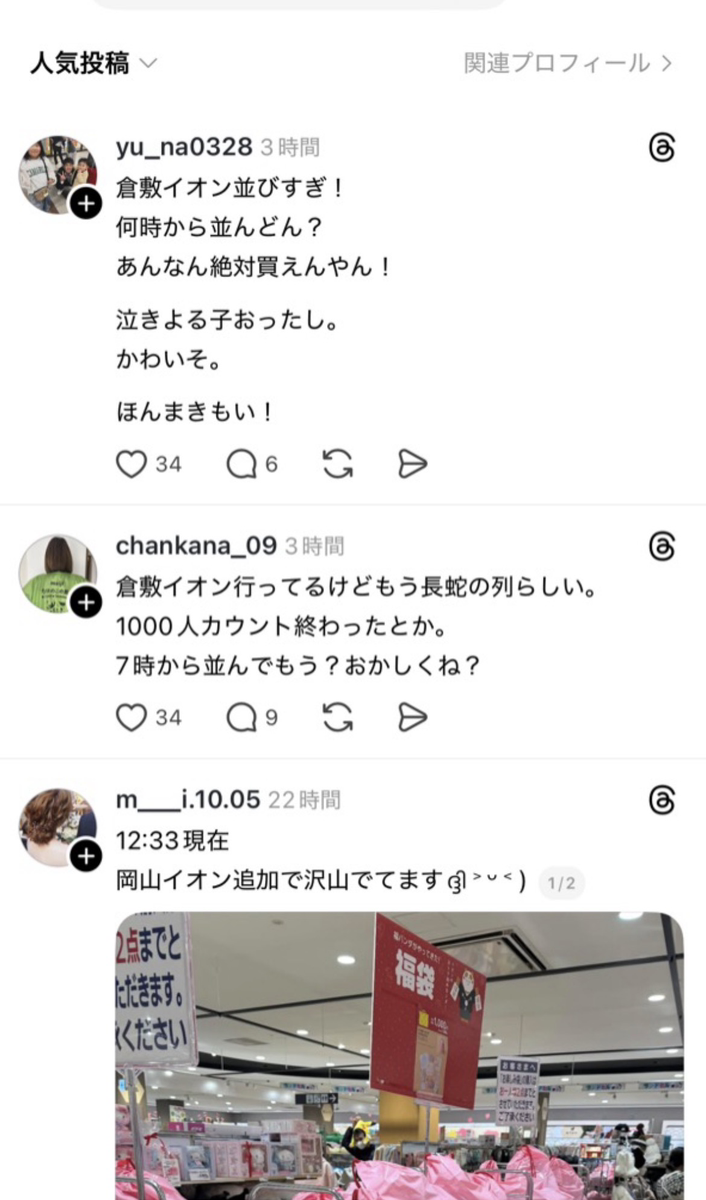Like the post by chankana_09
The height and width of the screenshot is (1200, 706).
pos(131,717)
